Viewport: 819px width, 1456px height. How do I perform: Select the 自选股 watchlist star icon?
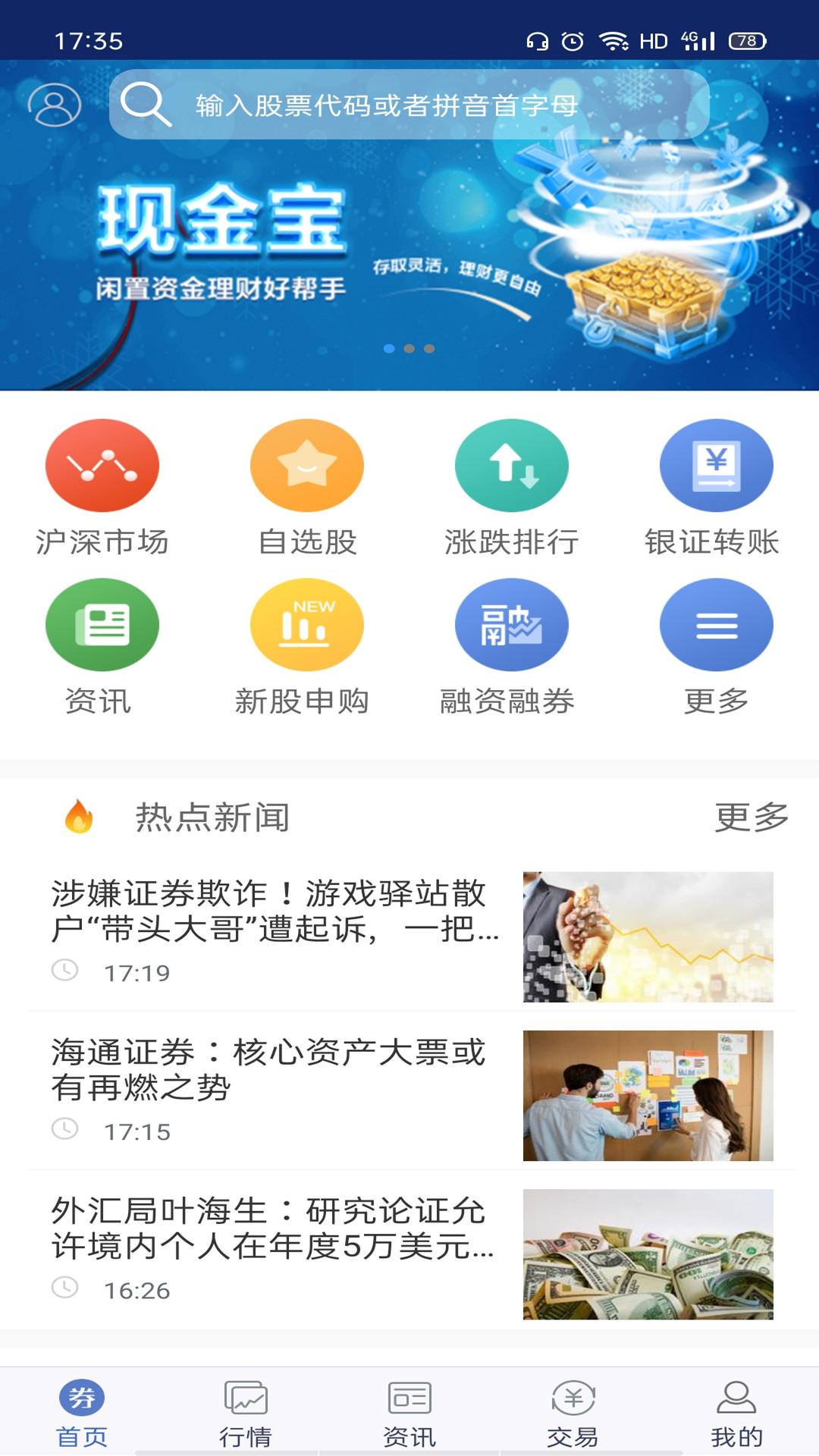(307, 465)
